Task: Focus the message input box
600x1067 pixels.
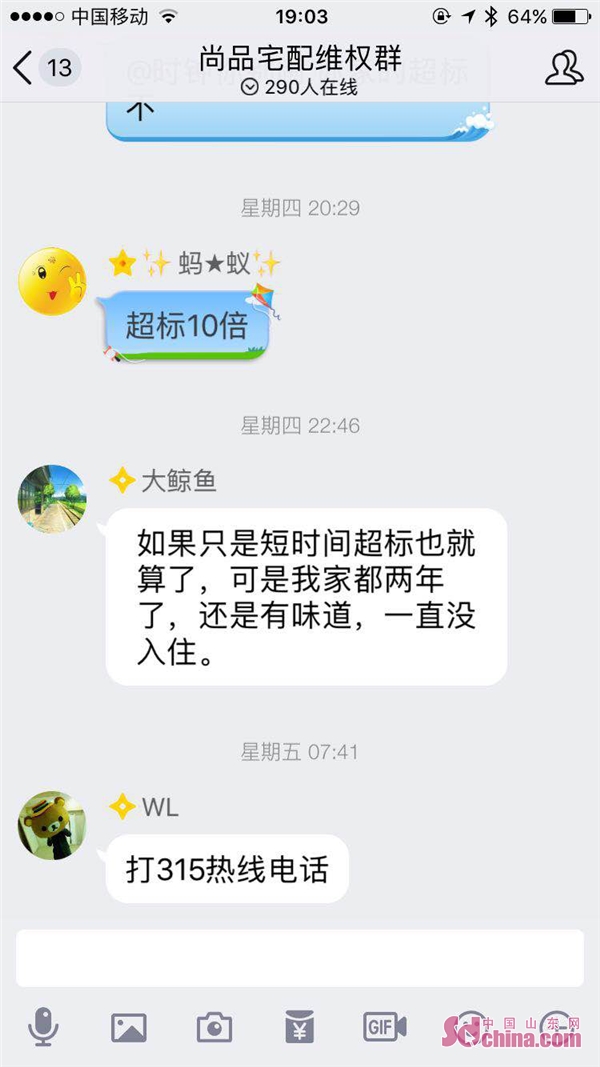Action: tap(300, 958)
